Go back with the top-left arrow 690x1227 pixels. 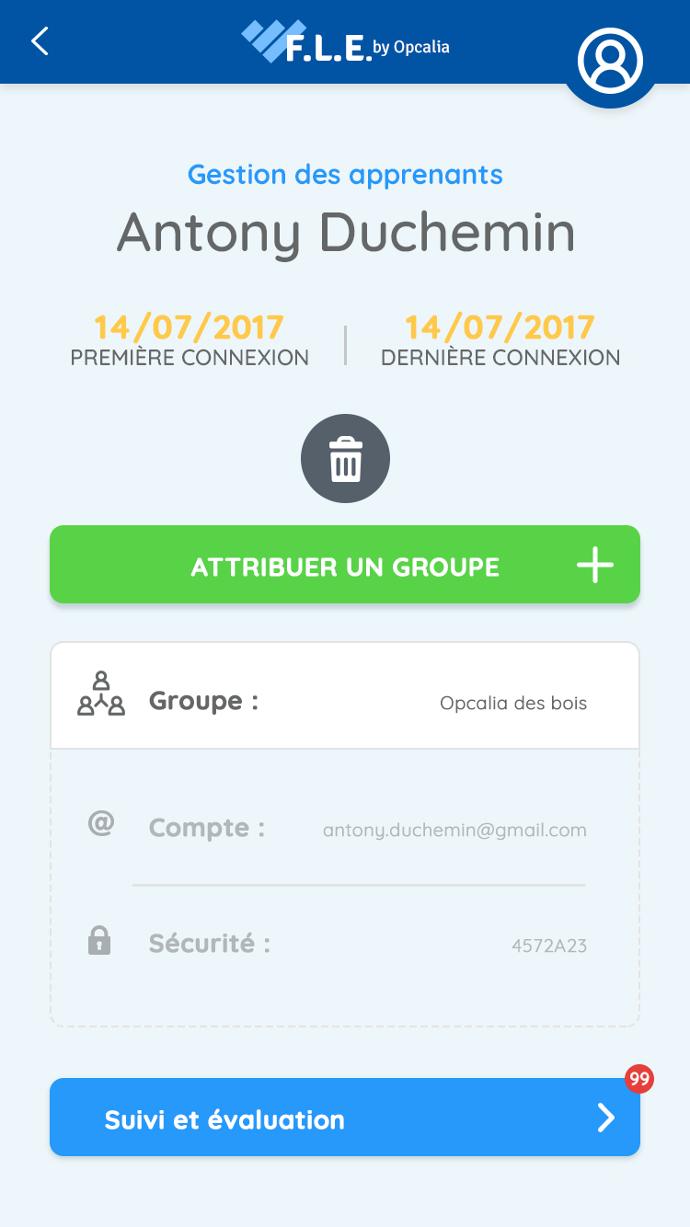coord(40,41)
